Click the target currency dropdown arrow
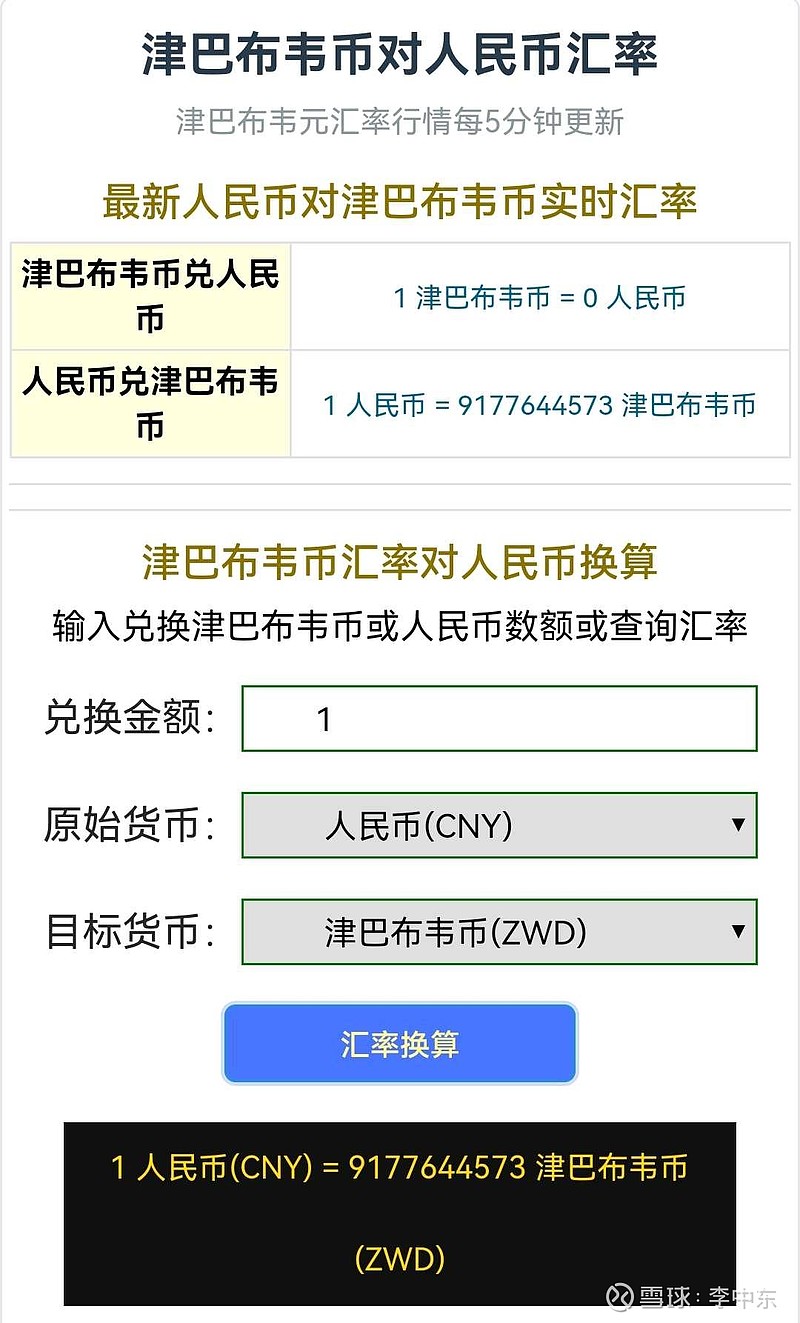The height and width of the screenshot is (1323, 800). point(738,932)
